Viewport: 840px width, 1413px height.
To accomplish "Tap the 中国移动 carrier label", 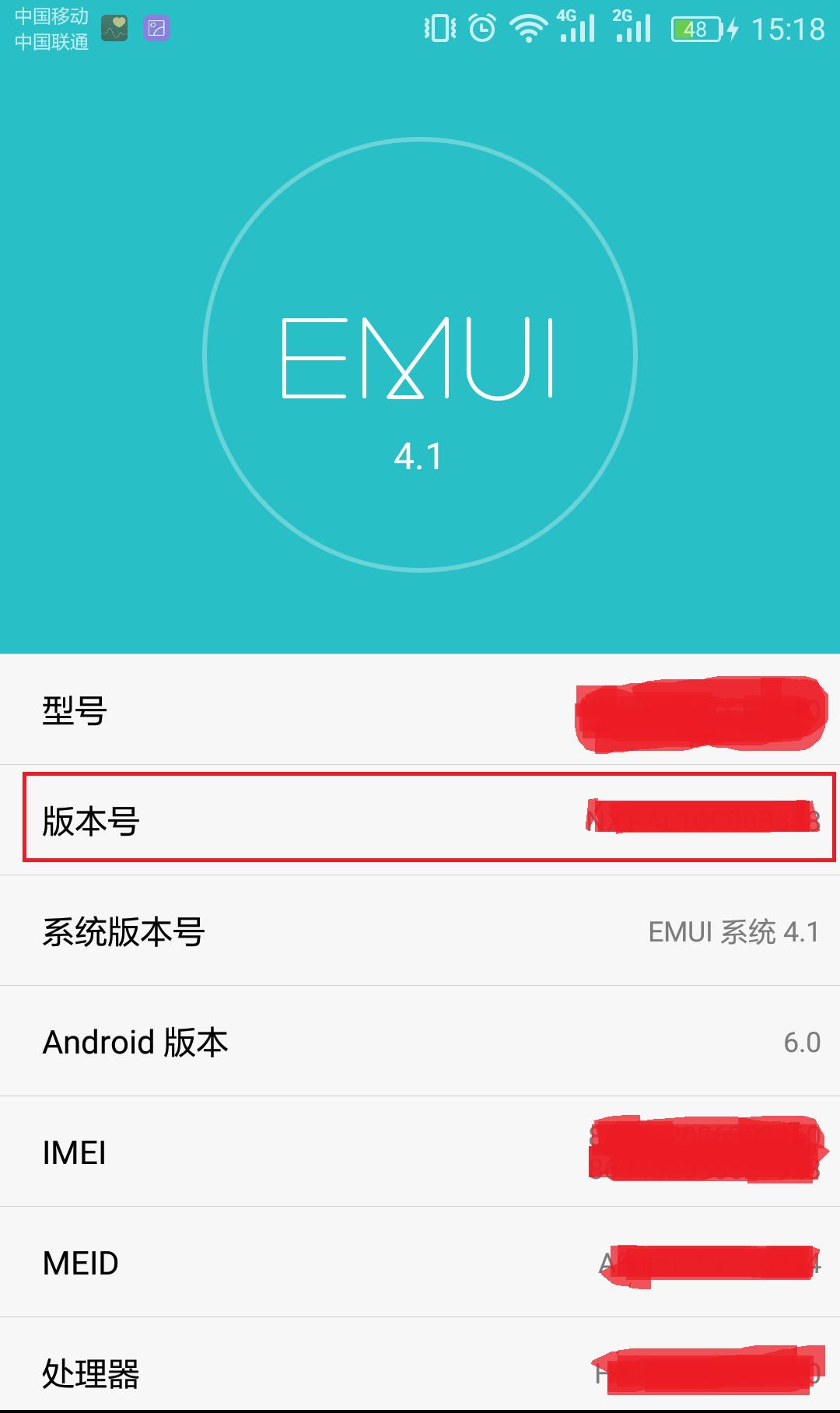I will click(52, 15).
